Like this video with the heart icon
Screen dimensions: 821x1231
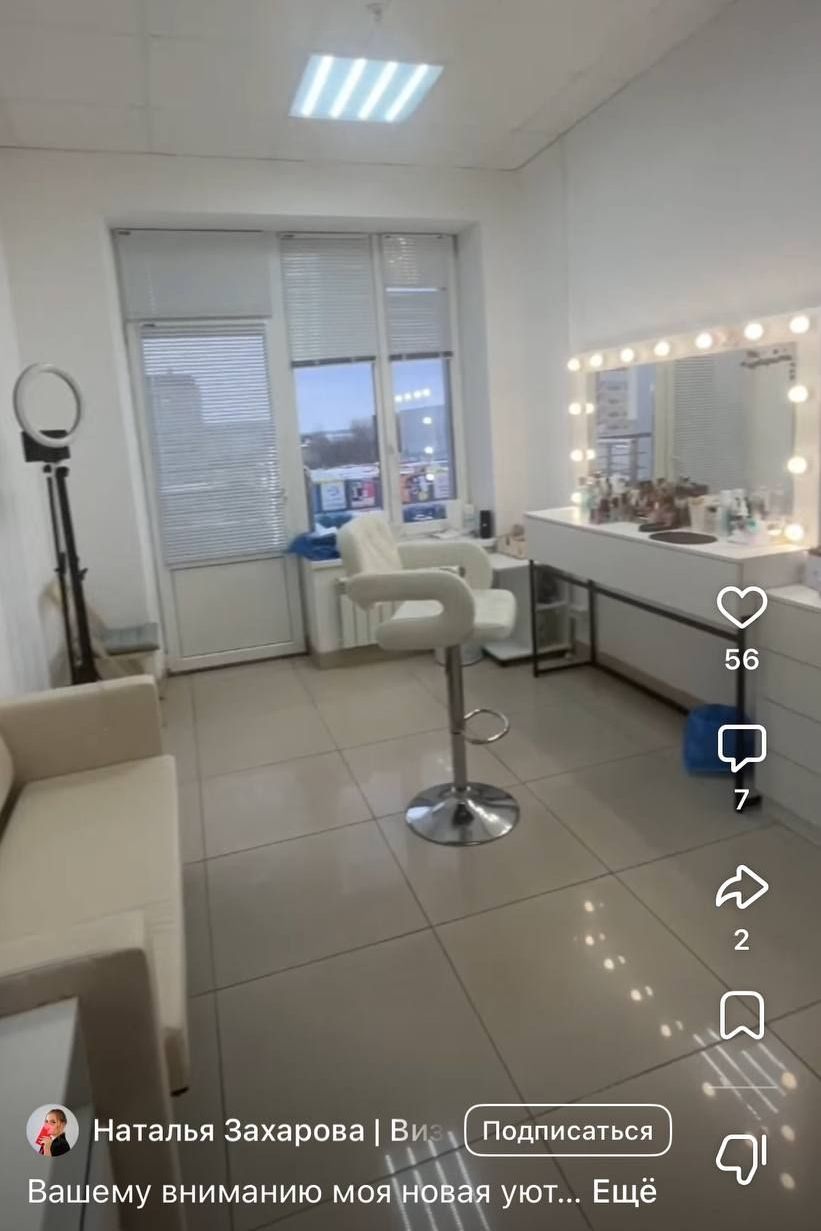(741, 607)
